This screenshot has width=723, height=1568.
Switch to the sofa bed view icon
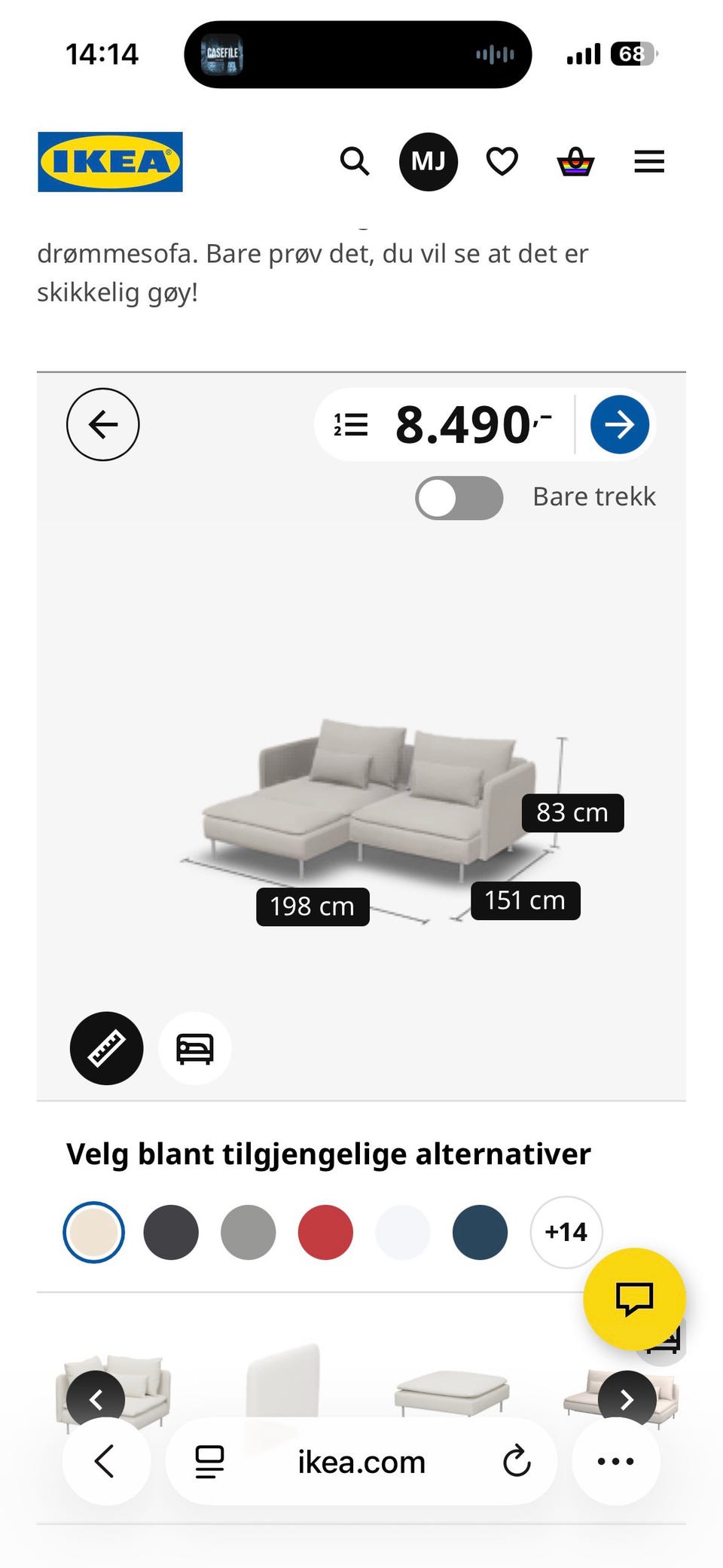[x=195, y=1048]
